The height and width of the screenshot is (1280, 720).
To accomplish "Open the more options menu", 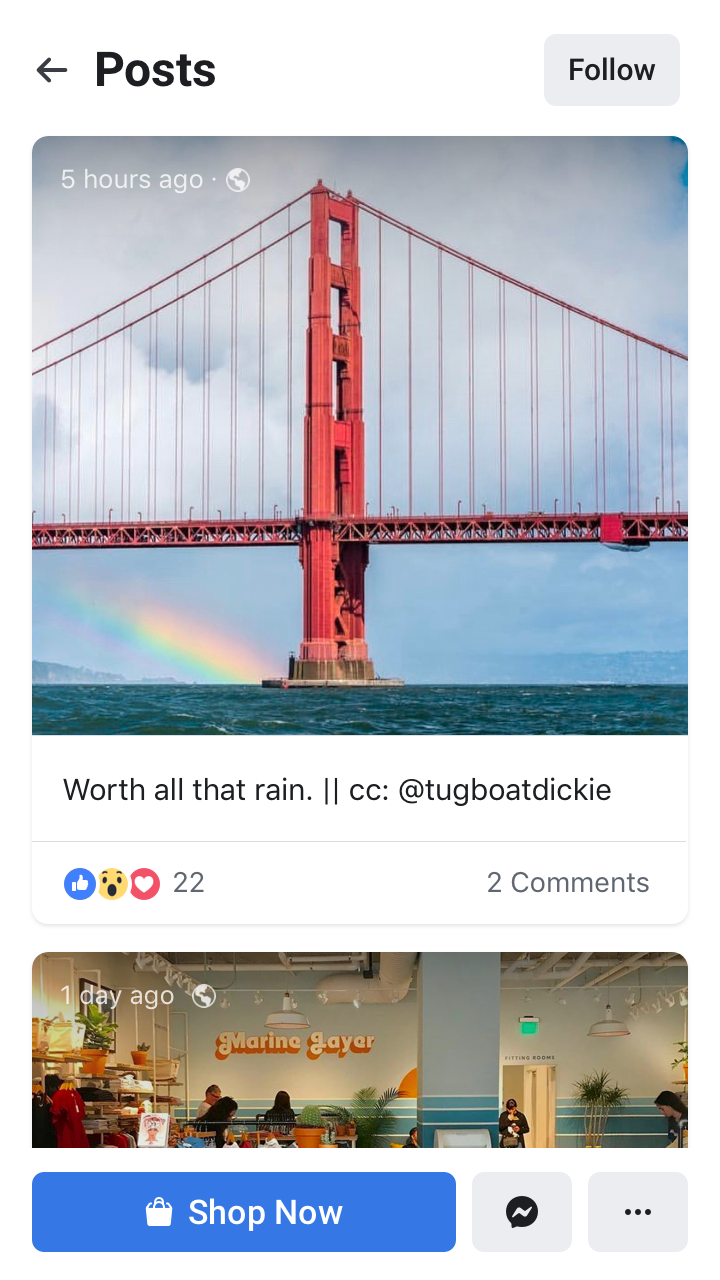I will pos(637,1212).
